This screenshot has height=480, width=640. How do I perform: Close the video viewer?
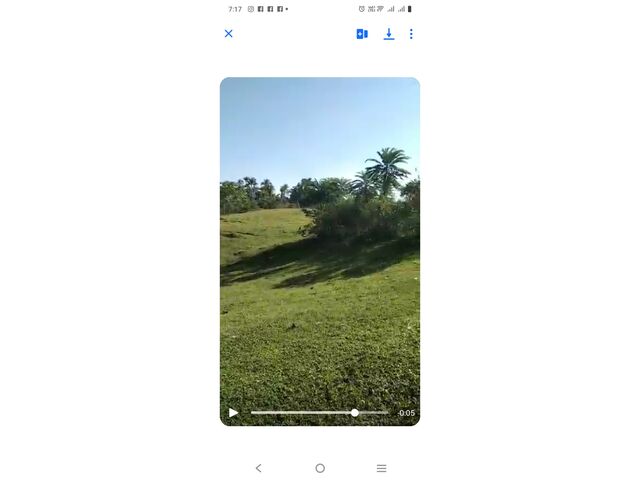(228, 34)
